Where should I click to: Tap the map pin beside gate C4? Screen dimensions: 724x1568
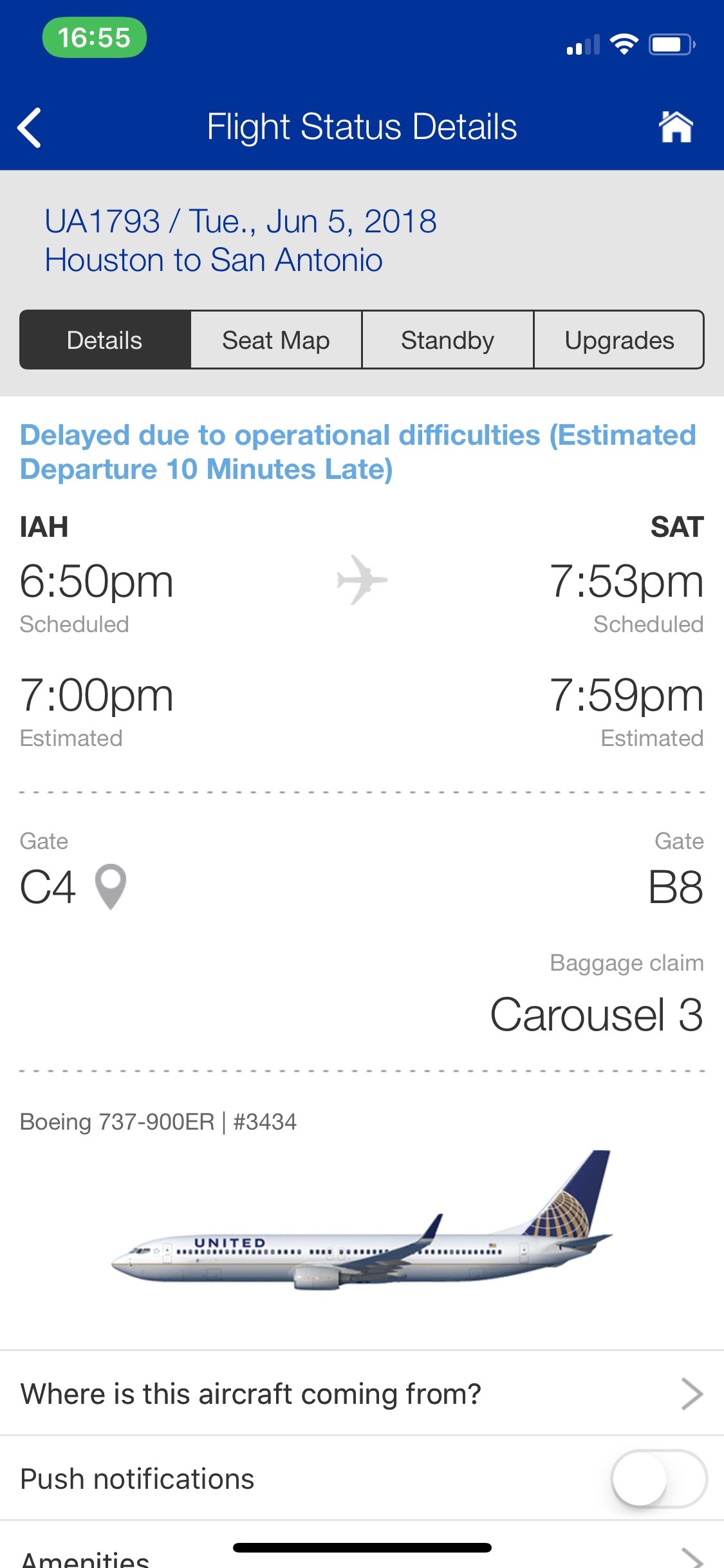click(111, 886)
